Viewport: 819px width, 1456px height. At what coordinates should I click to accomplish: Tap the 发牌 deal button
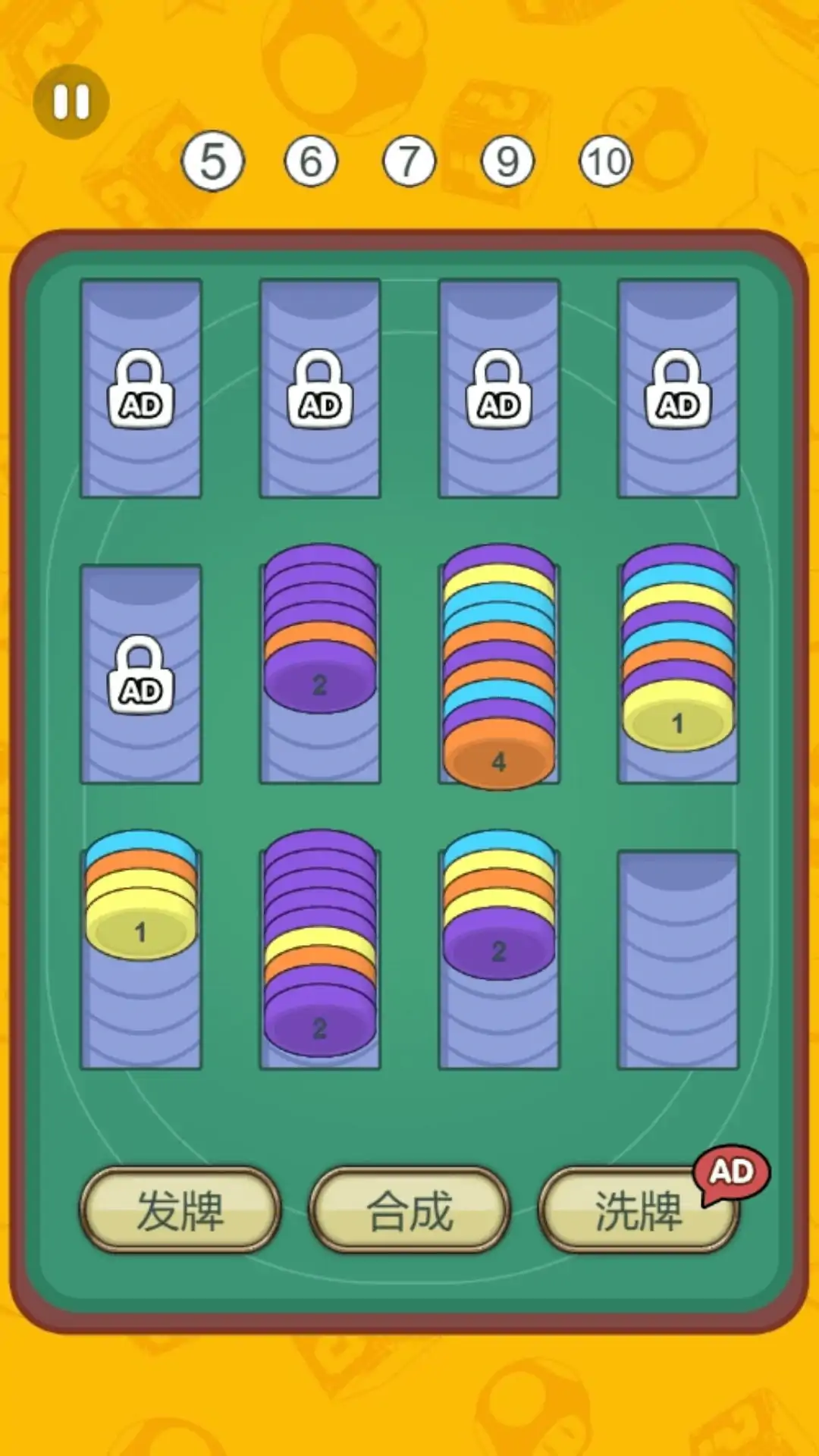coord(180,1210)
